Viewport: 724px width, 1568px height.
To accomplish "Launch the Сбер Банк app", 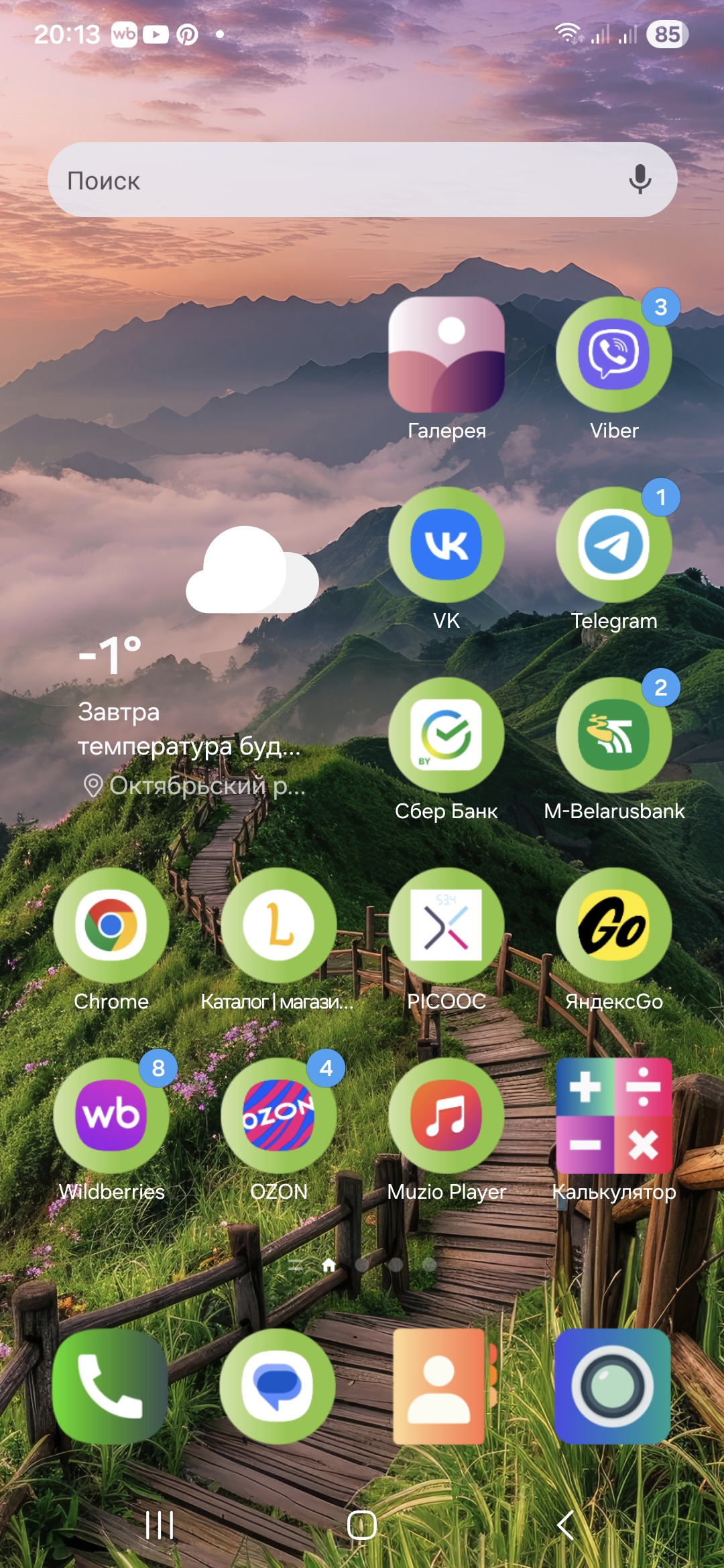I will click(x=446, y=735).
